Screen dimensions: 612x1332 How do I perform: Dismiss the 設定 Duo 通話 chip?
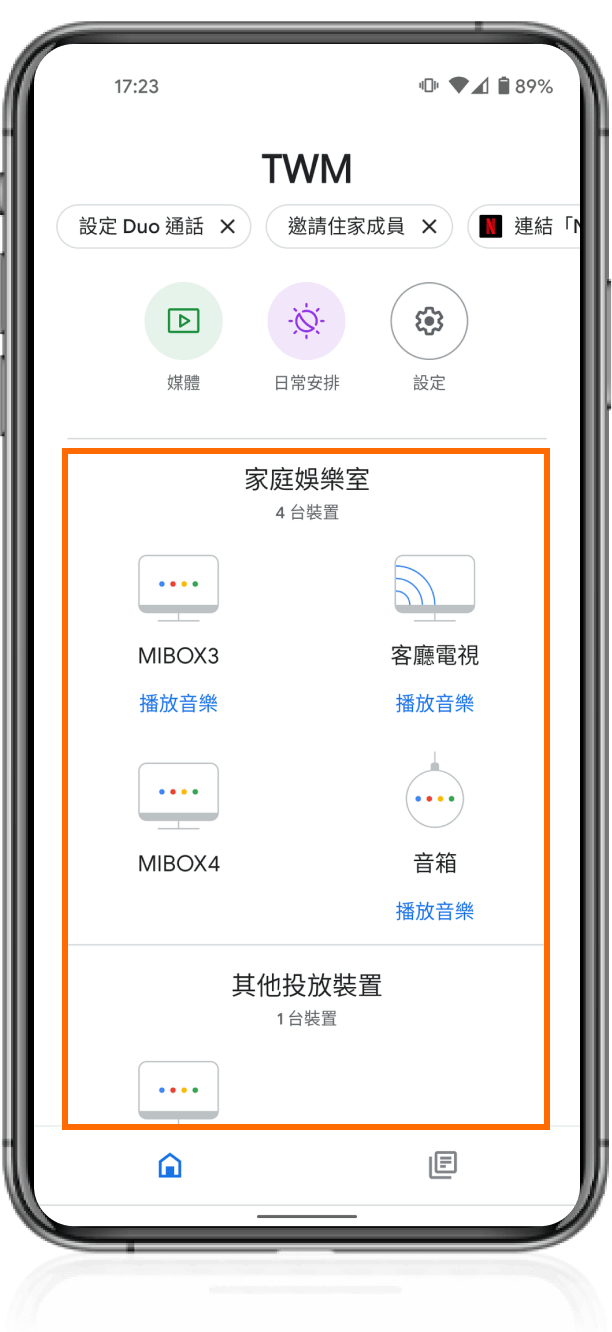(227, 227)
